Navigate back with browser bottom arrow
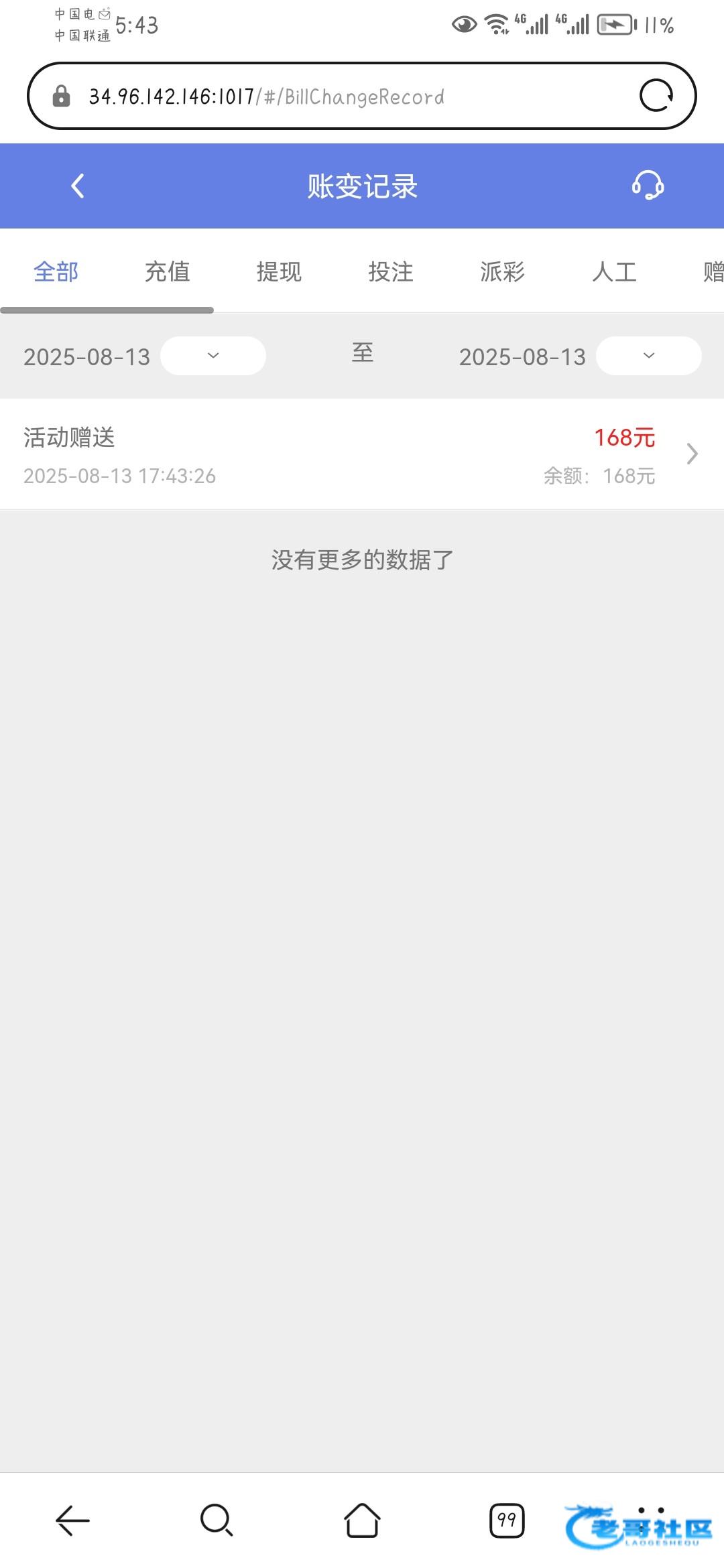Image resolution: width=724 pixels, height=1568 pixels. coord(72,1520)
